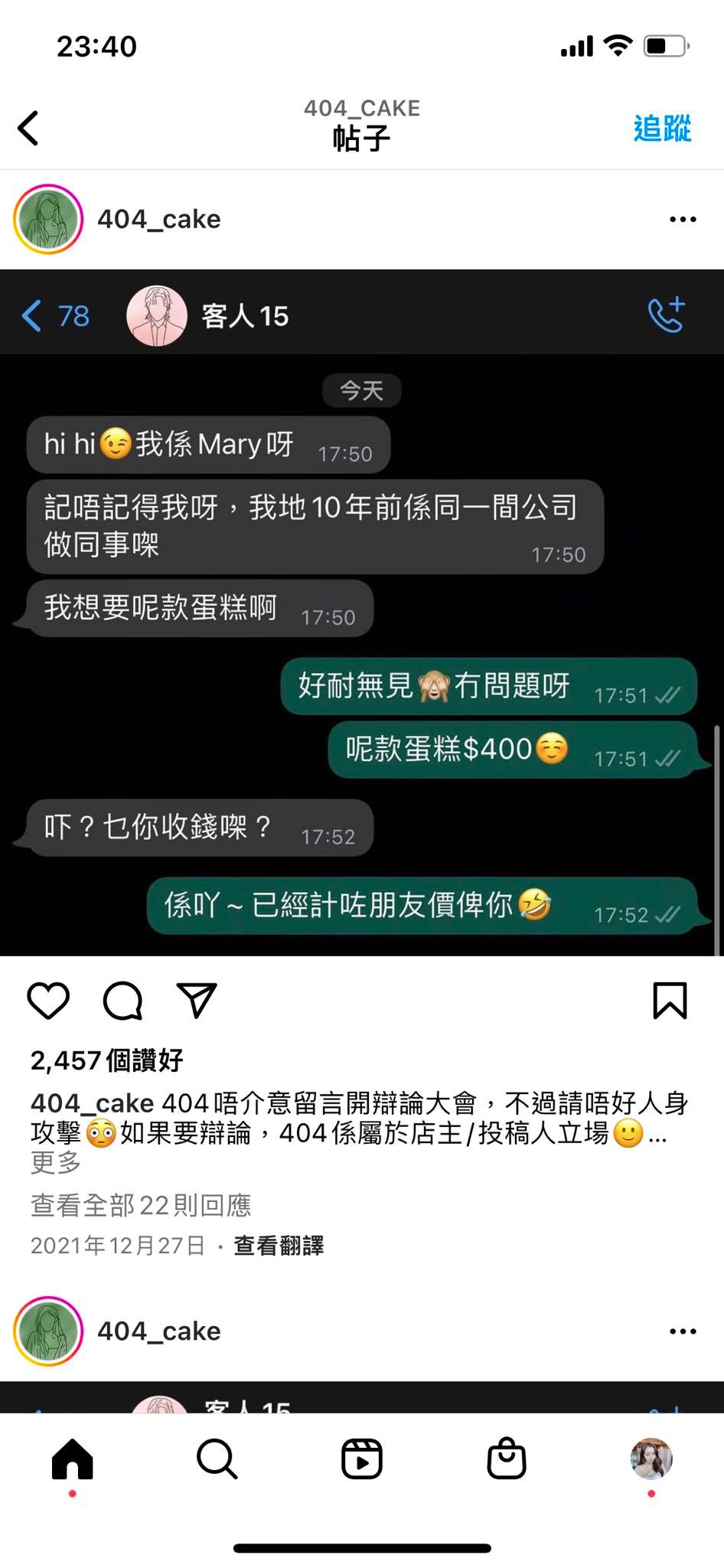Share the post with the paper plane icon
The height and width of the screenshot is (1568, 724).
click(x=197, y=1000)
